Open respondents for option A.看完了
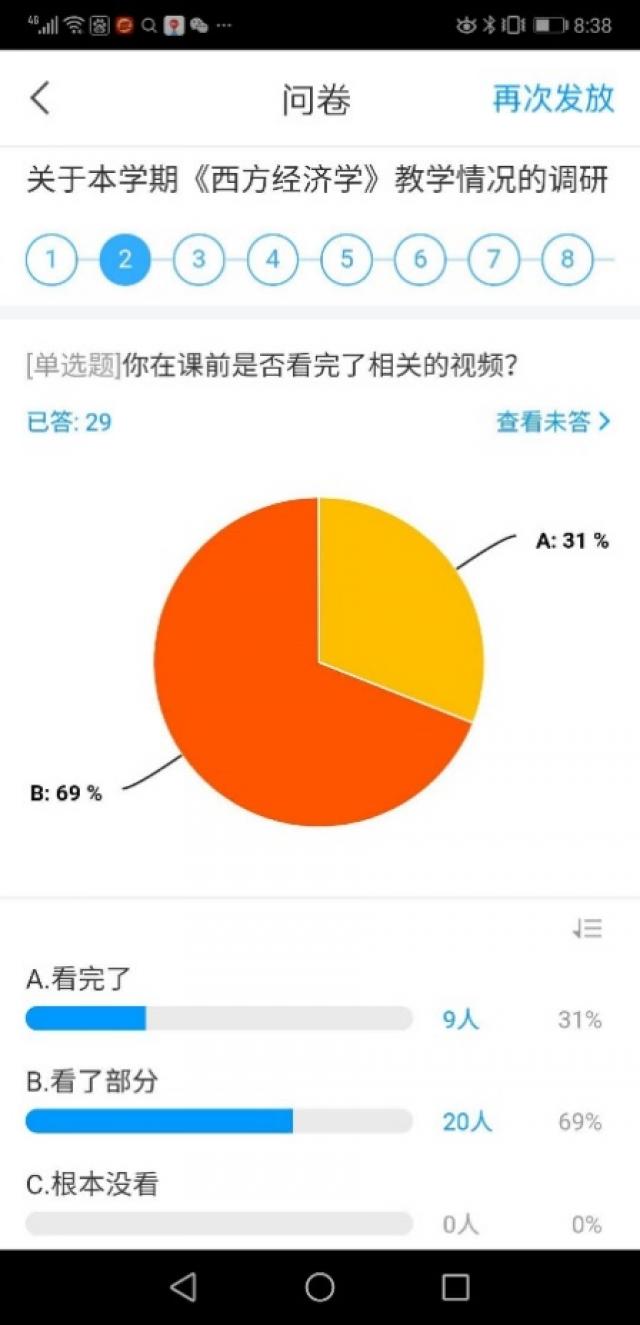640x1325 pixels. (x=461, y=1019)
